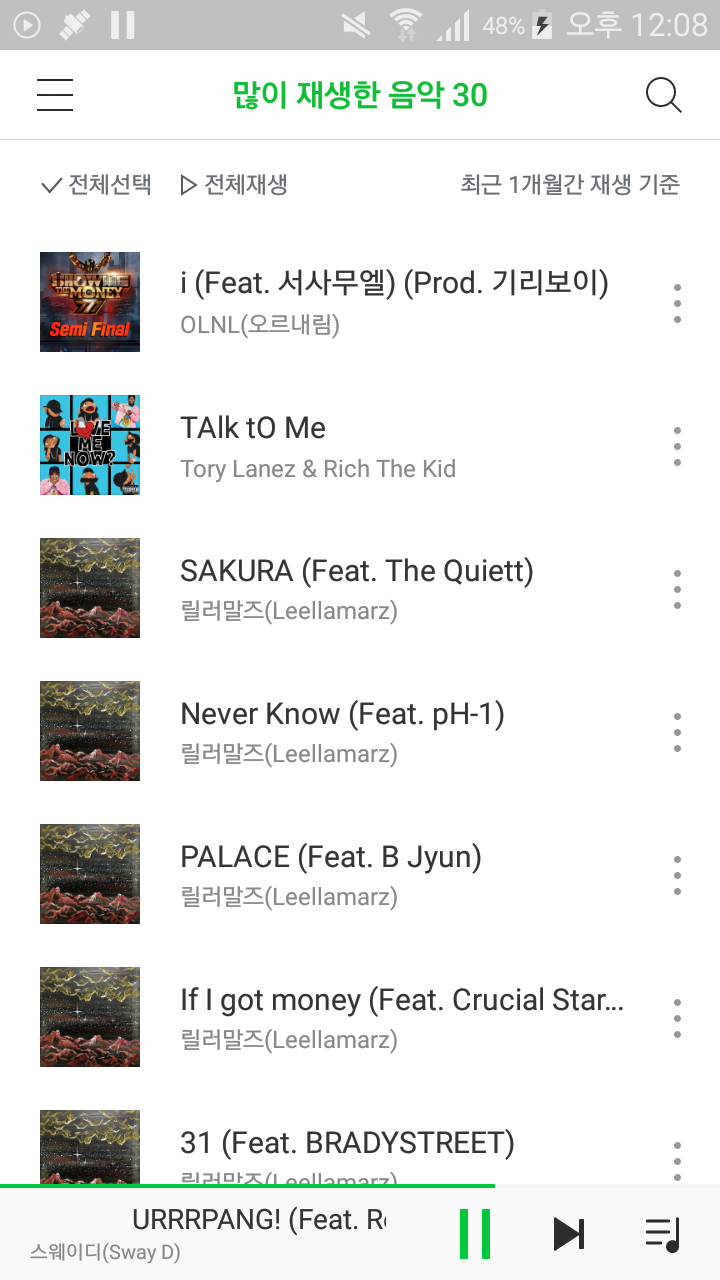Open more options for Never Know
Screen dimensions: 720x1280
(677, 732)
